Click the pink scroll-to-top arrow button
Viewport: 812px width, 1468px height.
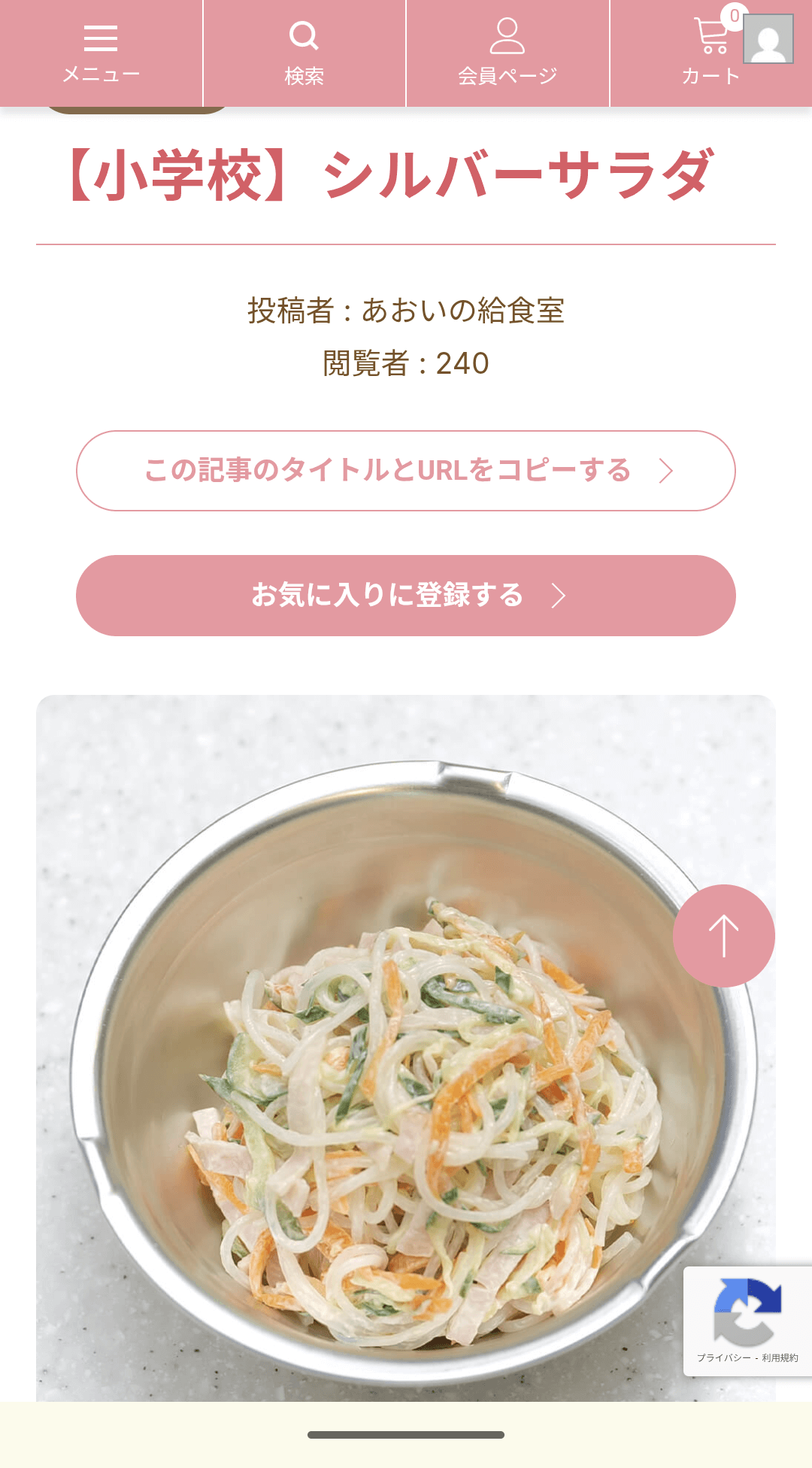coord(723,934)
